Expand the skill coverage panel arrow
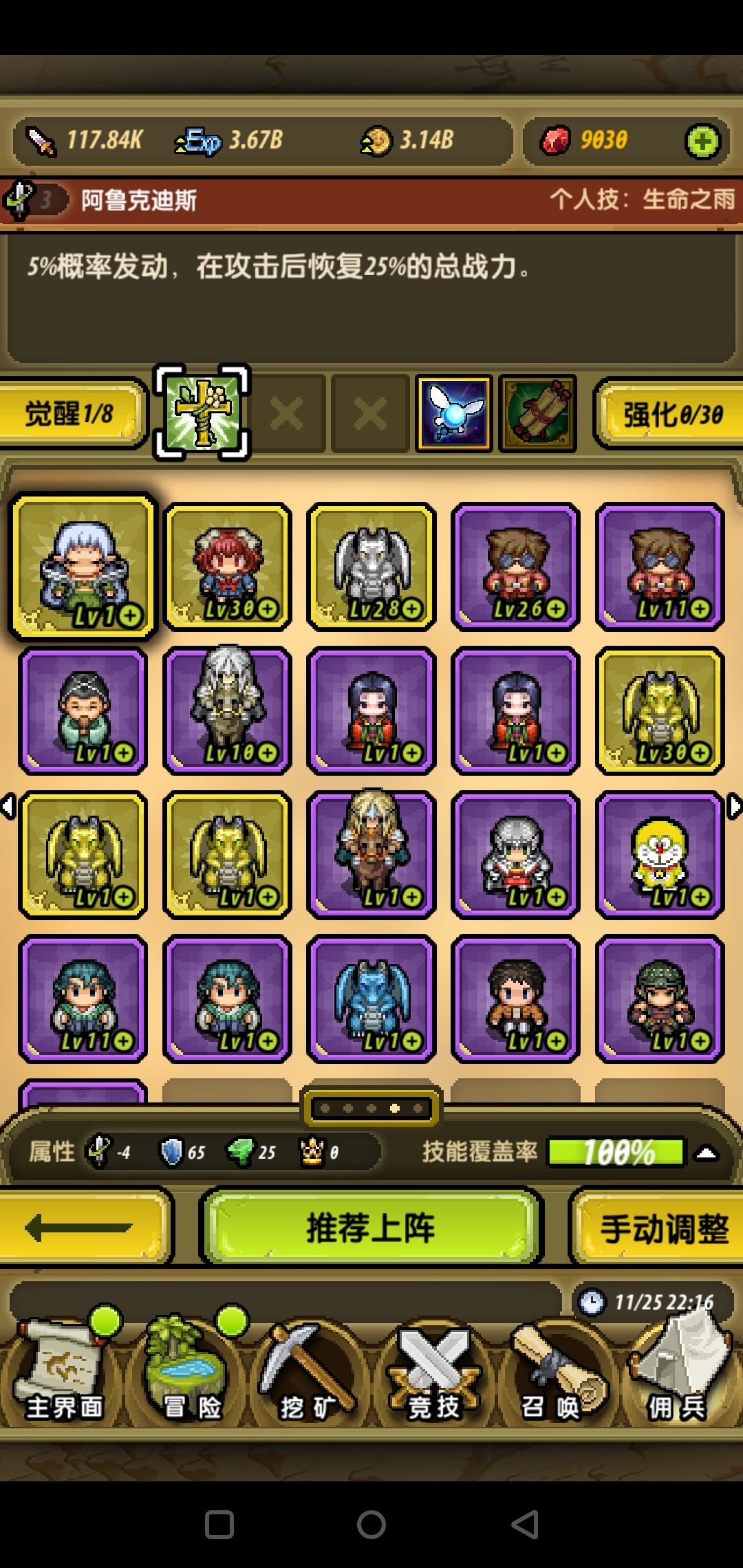The image size is (743, 1568). pos(707,1153)
